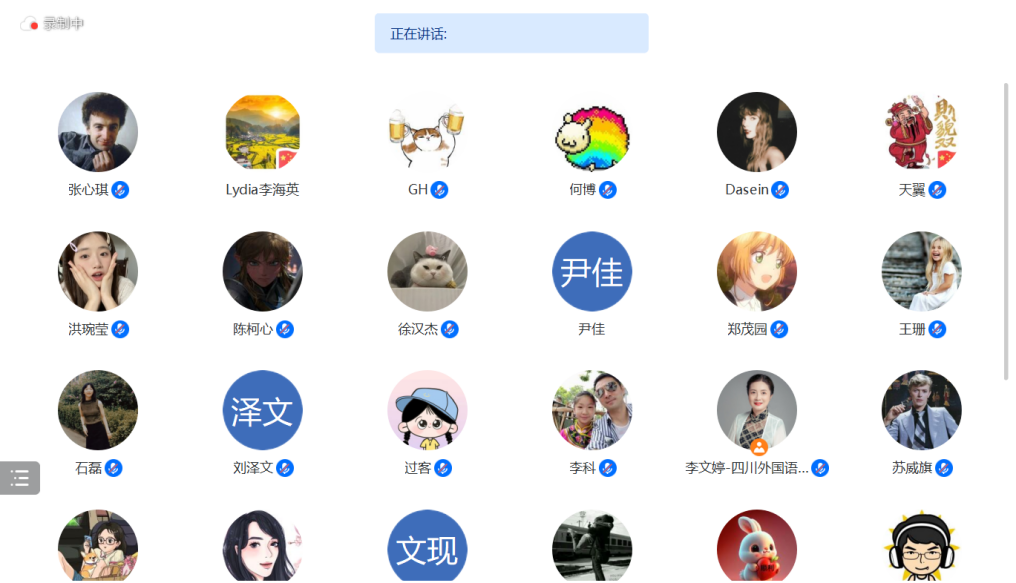
Task: Select the 文现 avatar tile
Action: (x=427, y=547)
